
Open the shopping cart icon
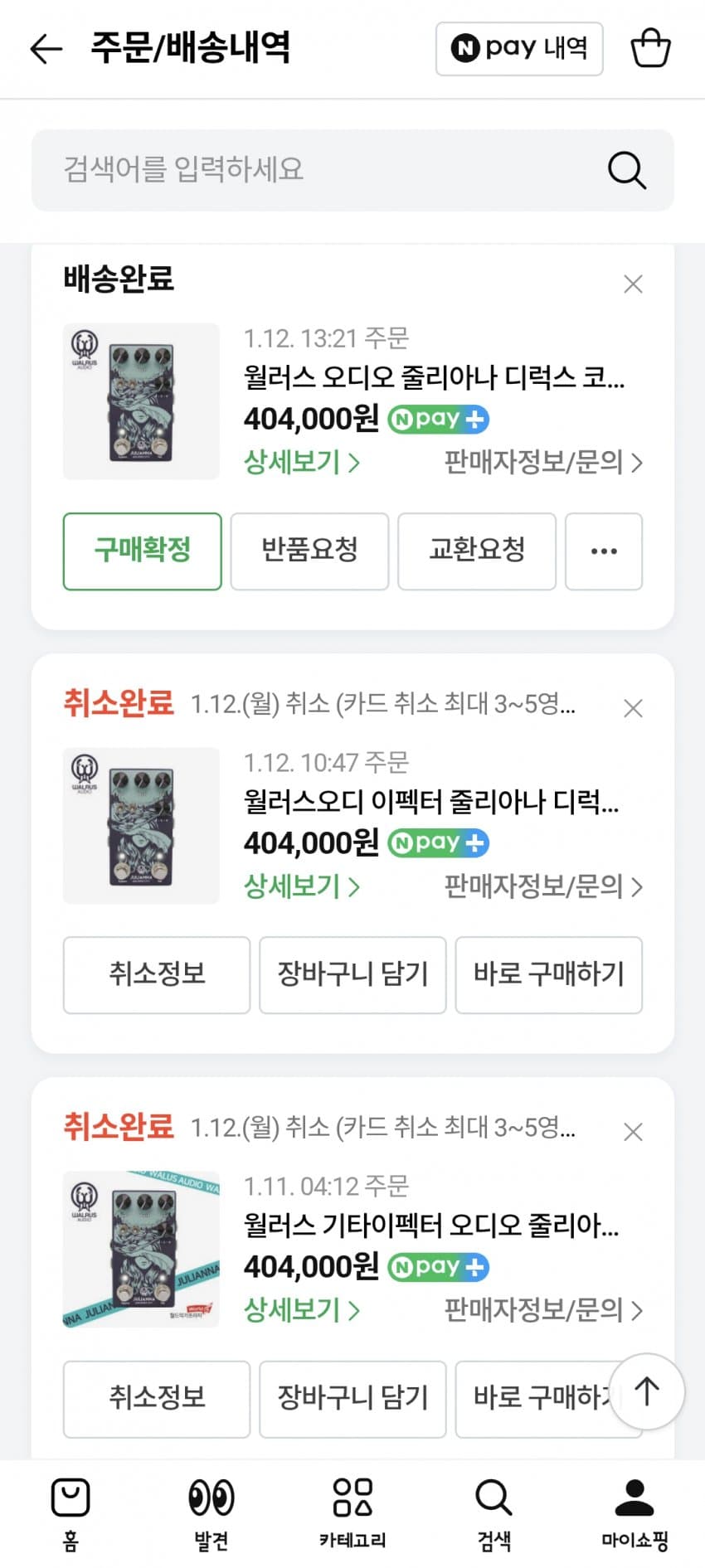pos(650,49)
